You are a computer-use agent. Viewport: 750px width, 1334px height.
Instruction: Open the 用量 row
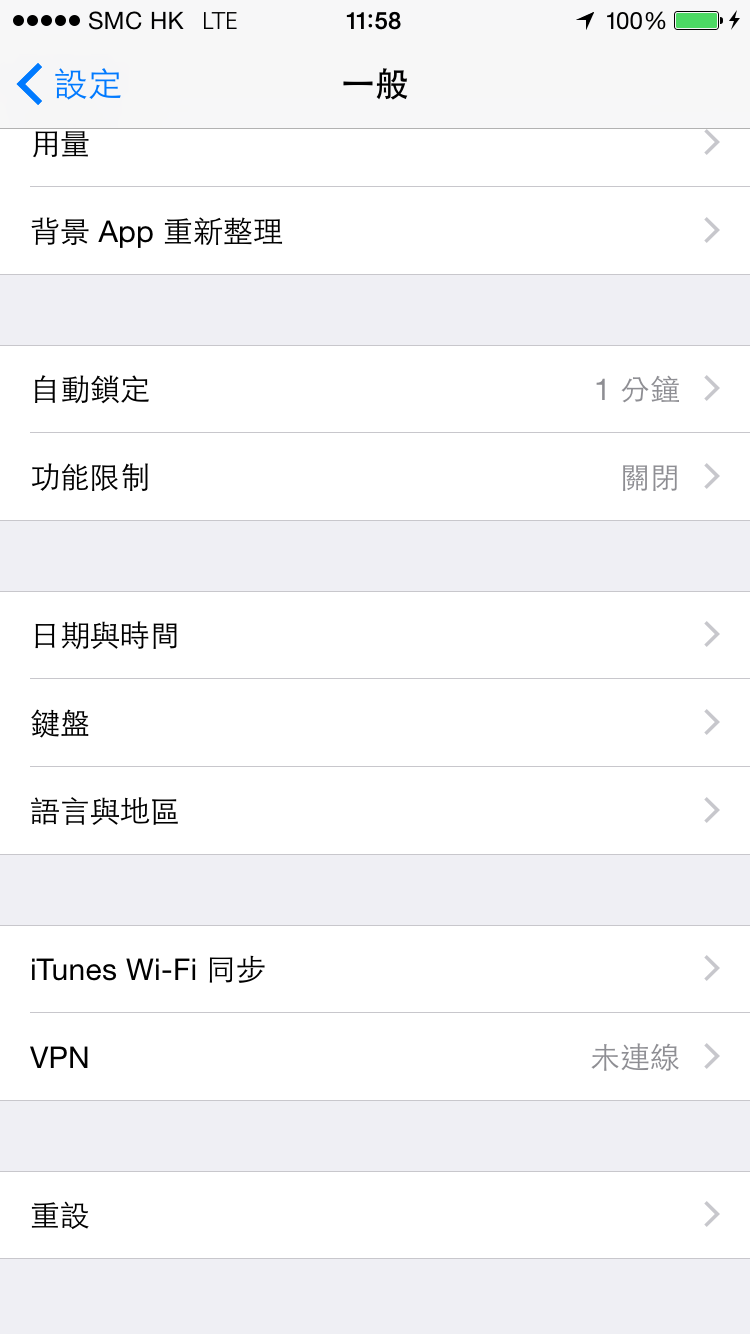375,157
